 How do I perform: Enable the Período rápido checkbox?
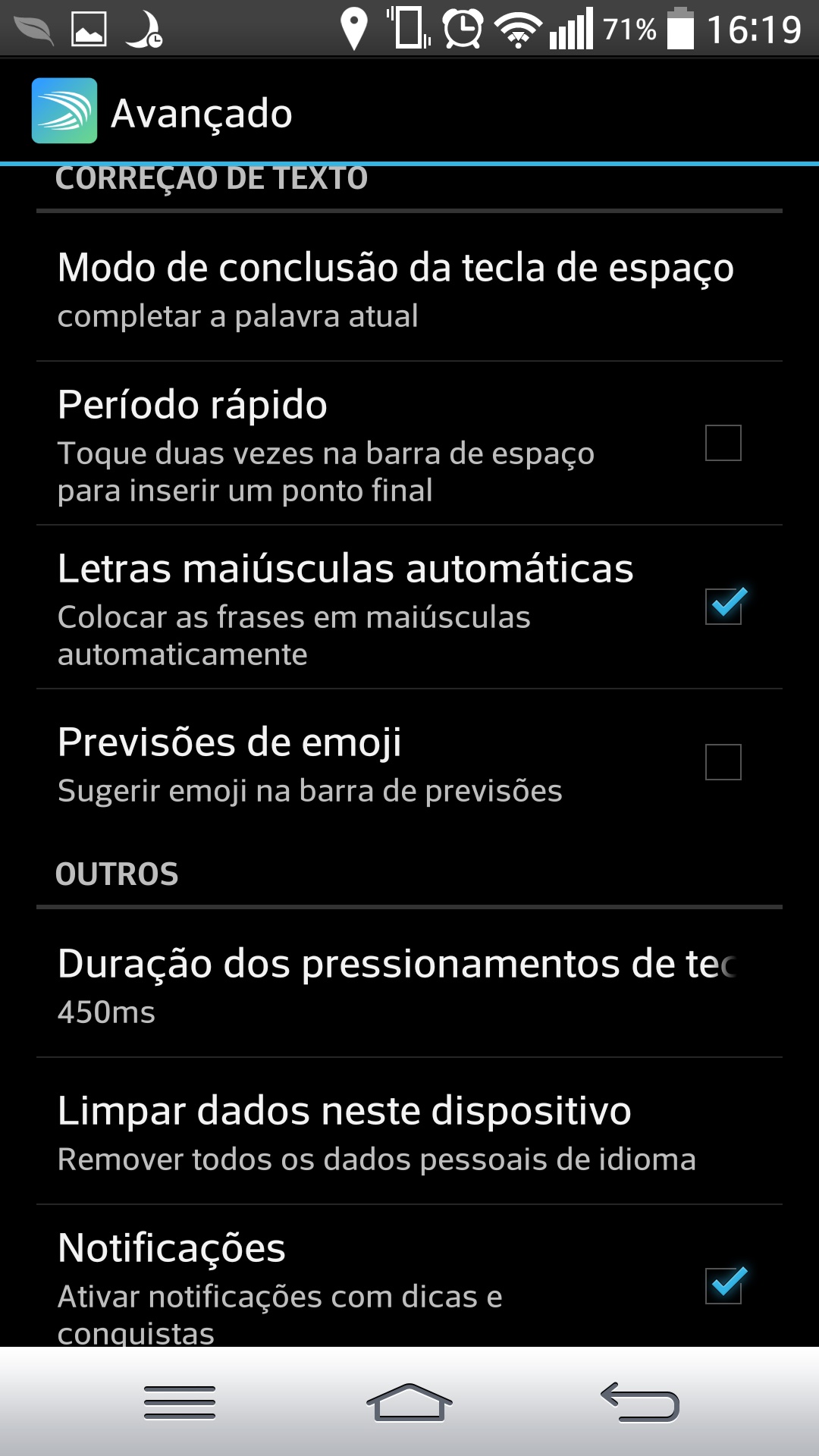(723, 443)
